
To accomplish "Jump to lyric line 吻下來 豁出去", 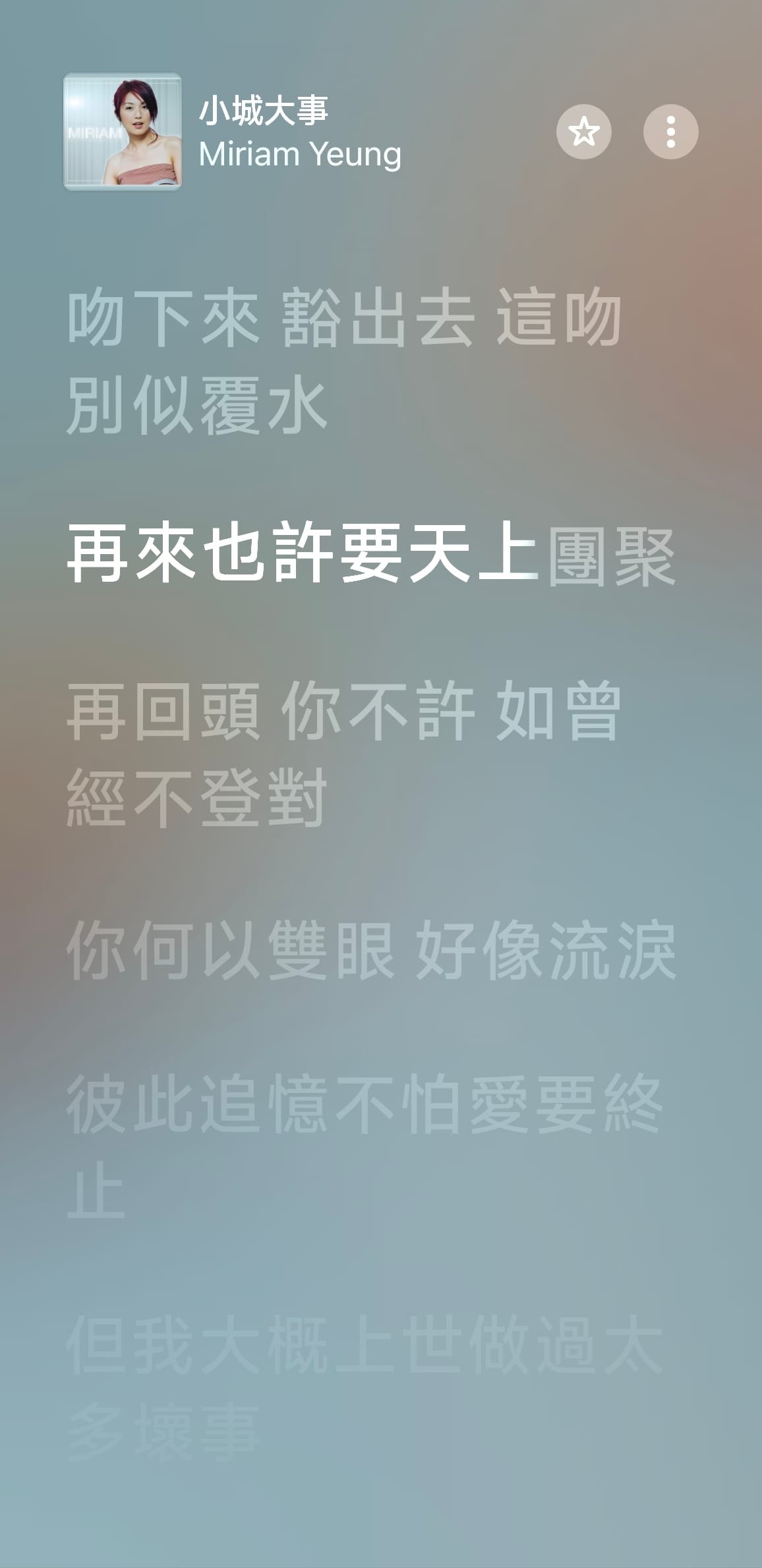I will [343, 360].
